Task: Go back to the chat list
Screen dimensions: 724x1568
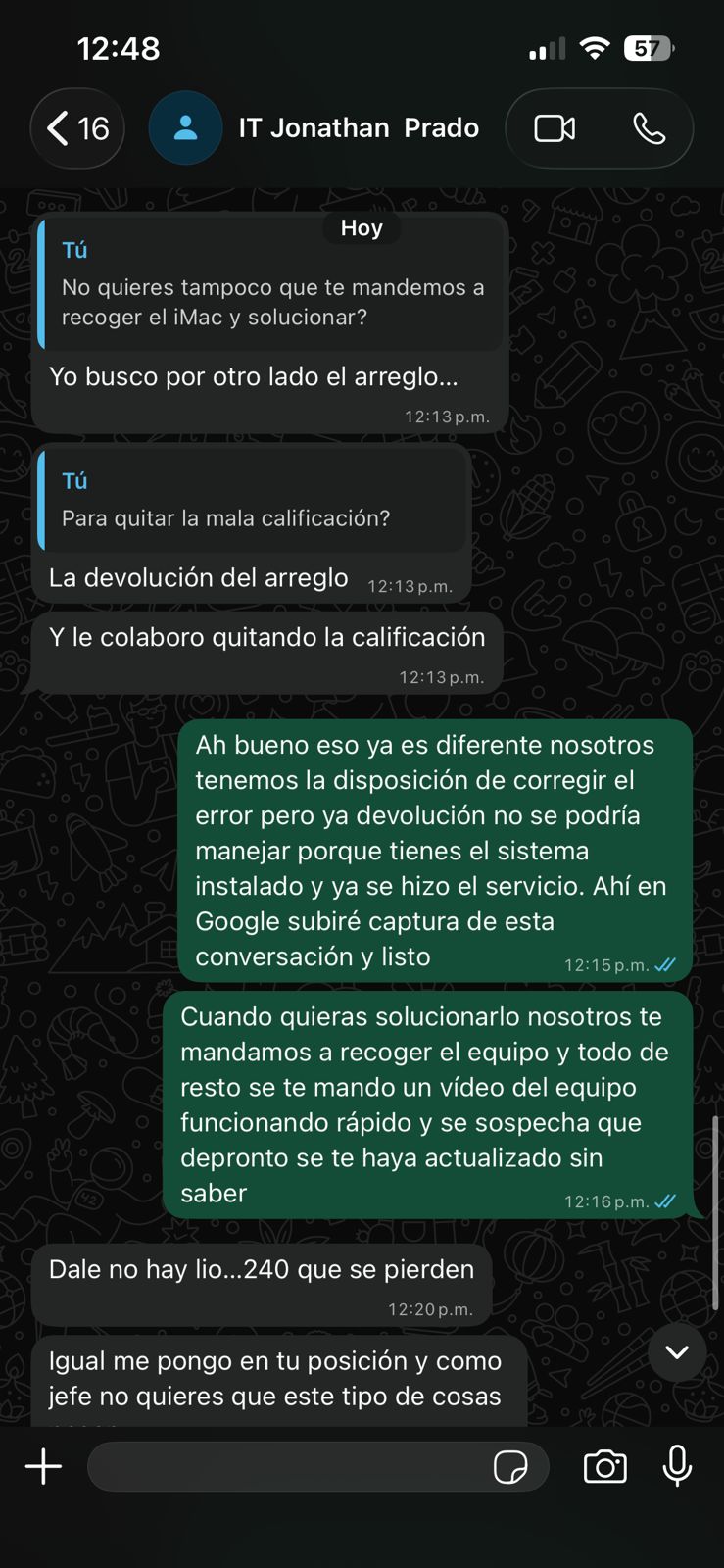Action: click(76, 128)
